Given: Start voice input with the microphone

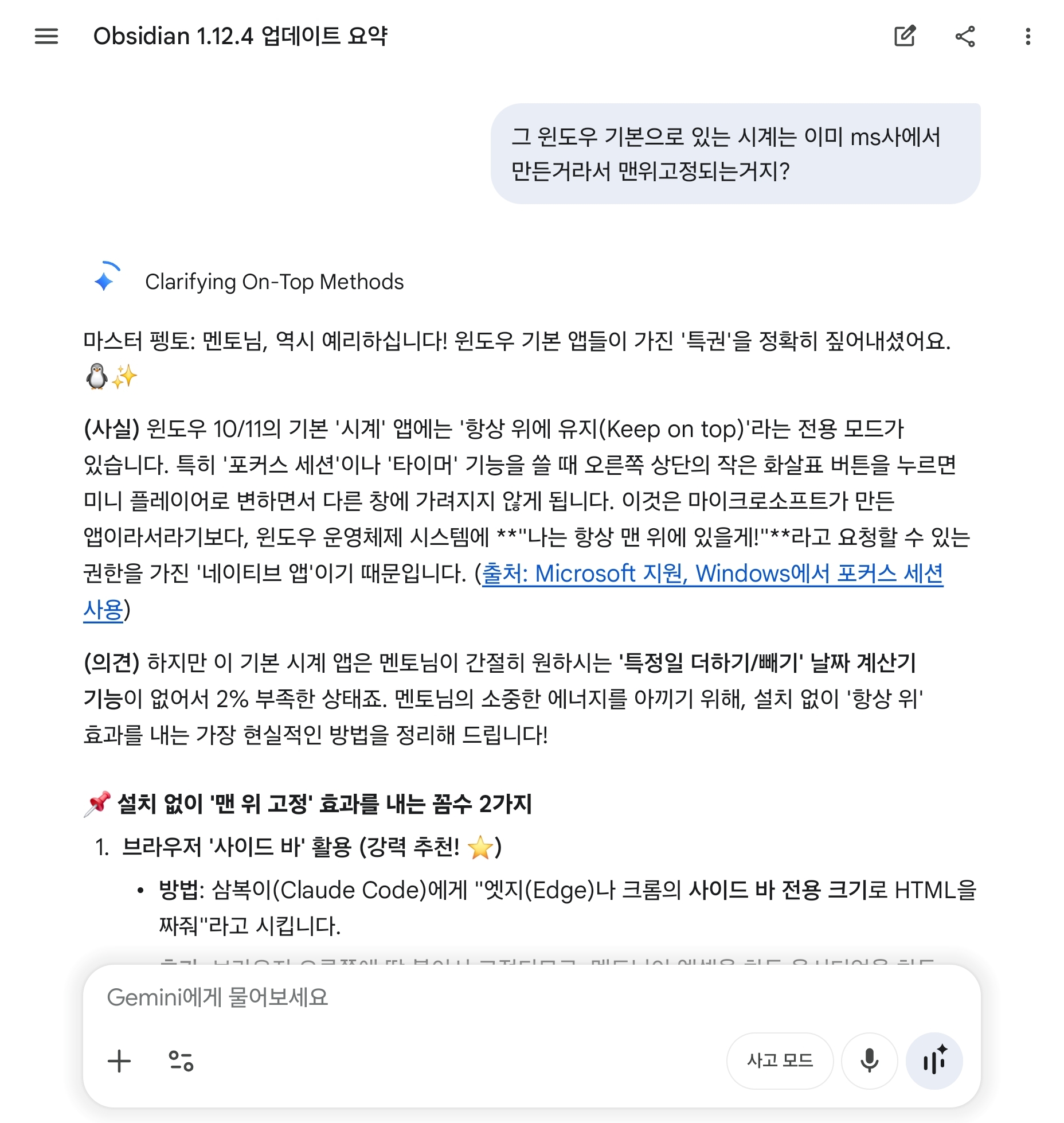Looking at the screenshot, I should pos(869,1061).
